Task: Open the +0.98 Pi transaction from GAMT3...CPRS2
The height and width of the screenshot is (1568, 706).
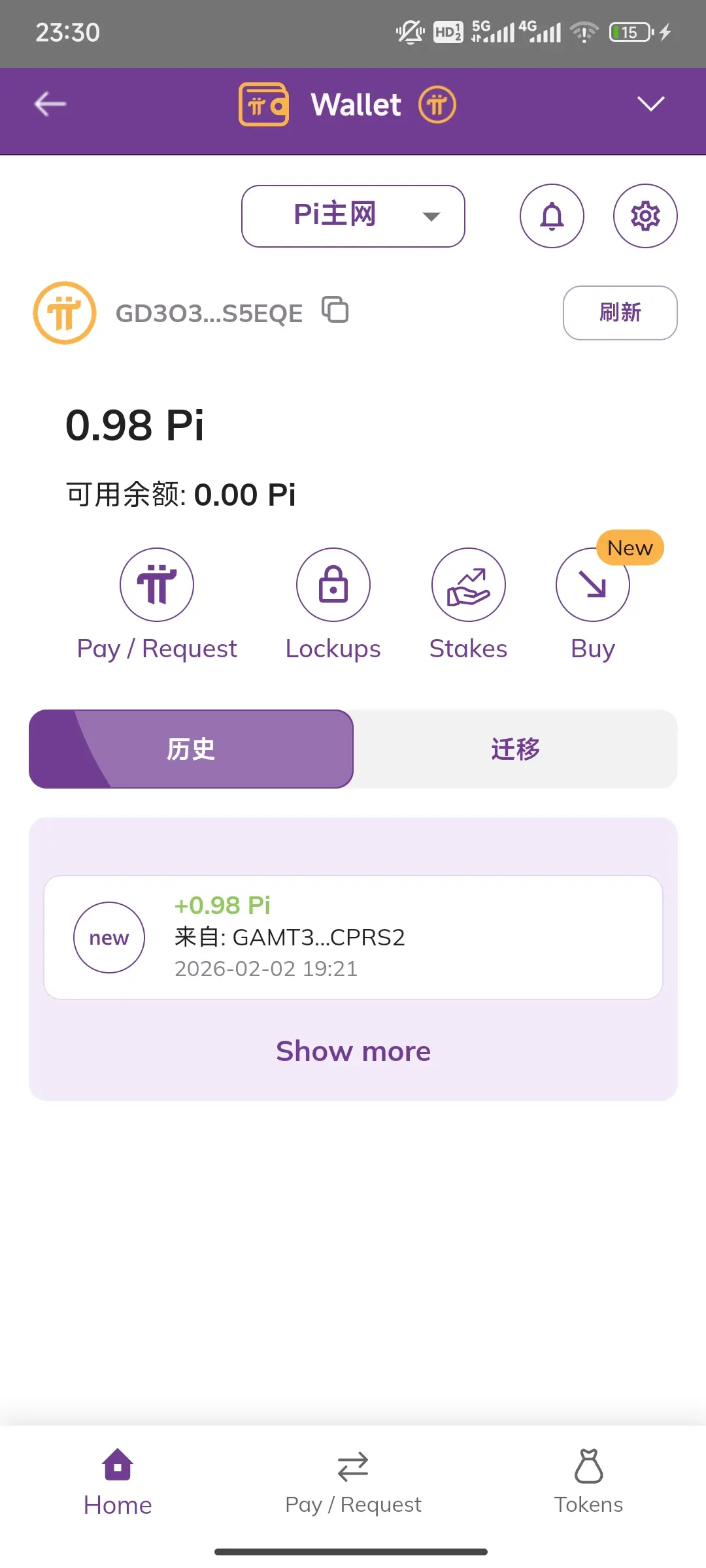Action: 353,938
